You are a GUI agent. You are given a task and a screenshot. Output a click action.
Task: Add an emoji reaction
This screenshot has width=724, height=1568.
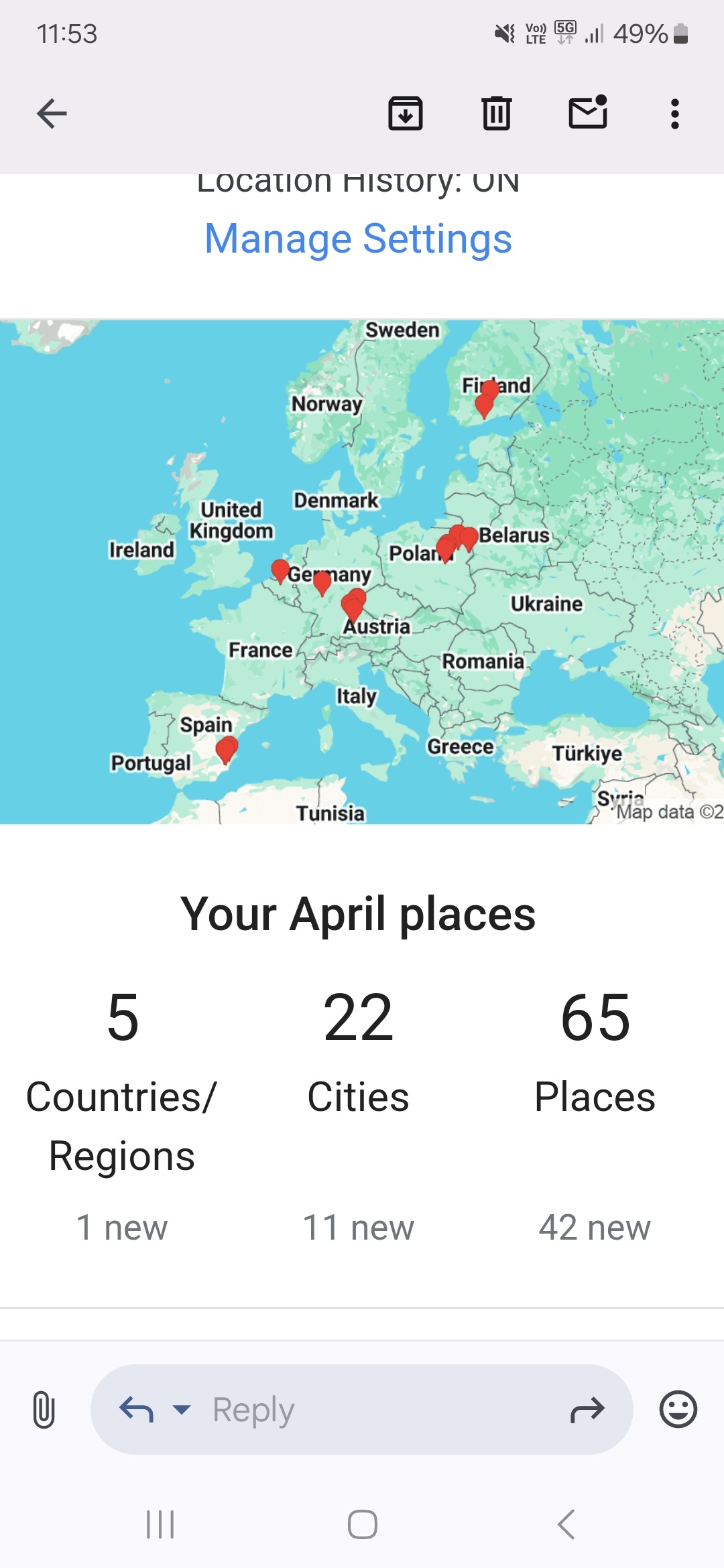click(x=678, y=1409)
